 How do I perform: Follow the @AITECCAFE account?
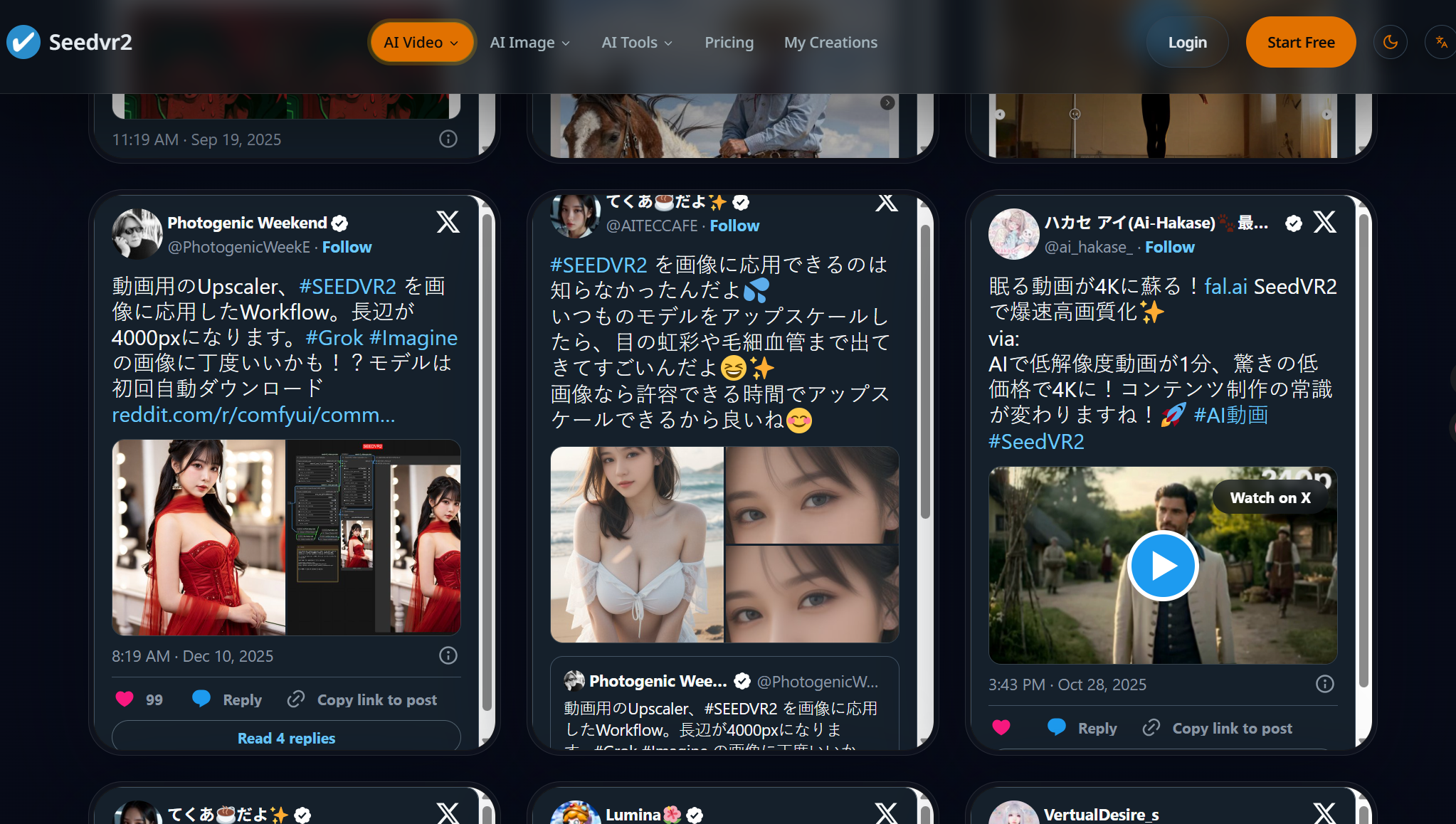pyautogui.click(x=734, y=226)
